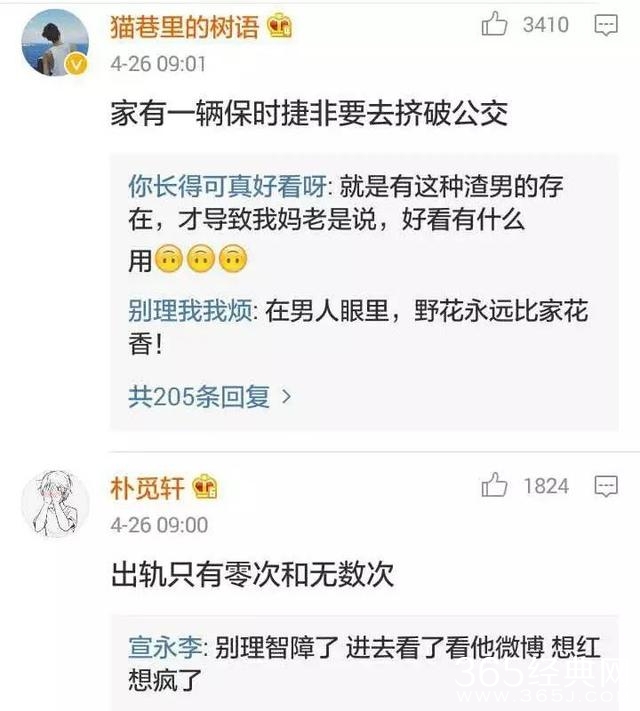Open 朴觅轩's avatar

[55, 503]
